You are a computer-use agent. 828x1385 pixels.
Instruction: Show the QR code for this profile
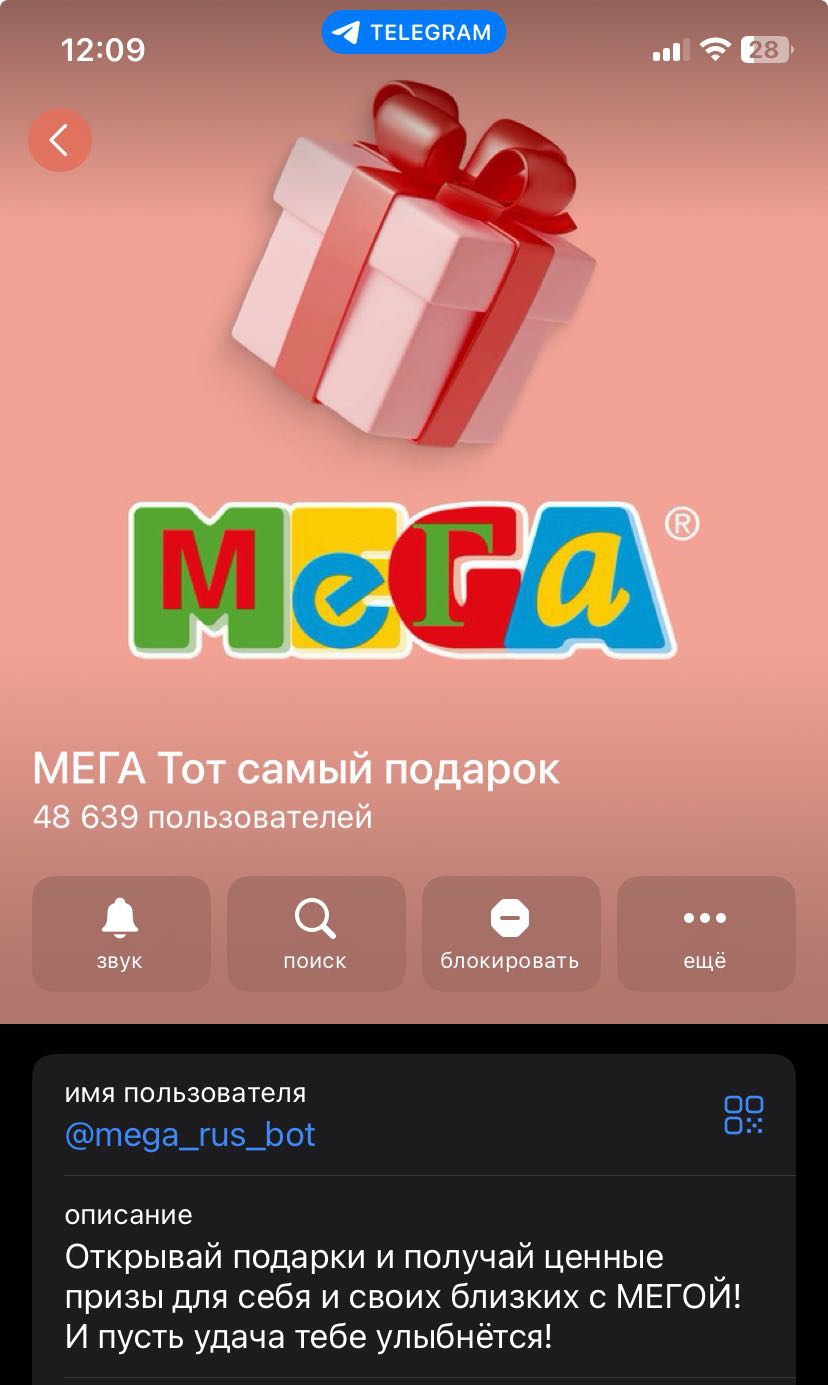pos(744,1115)
